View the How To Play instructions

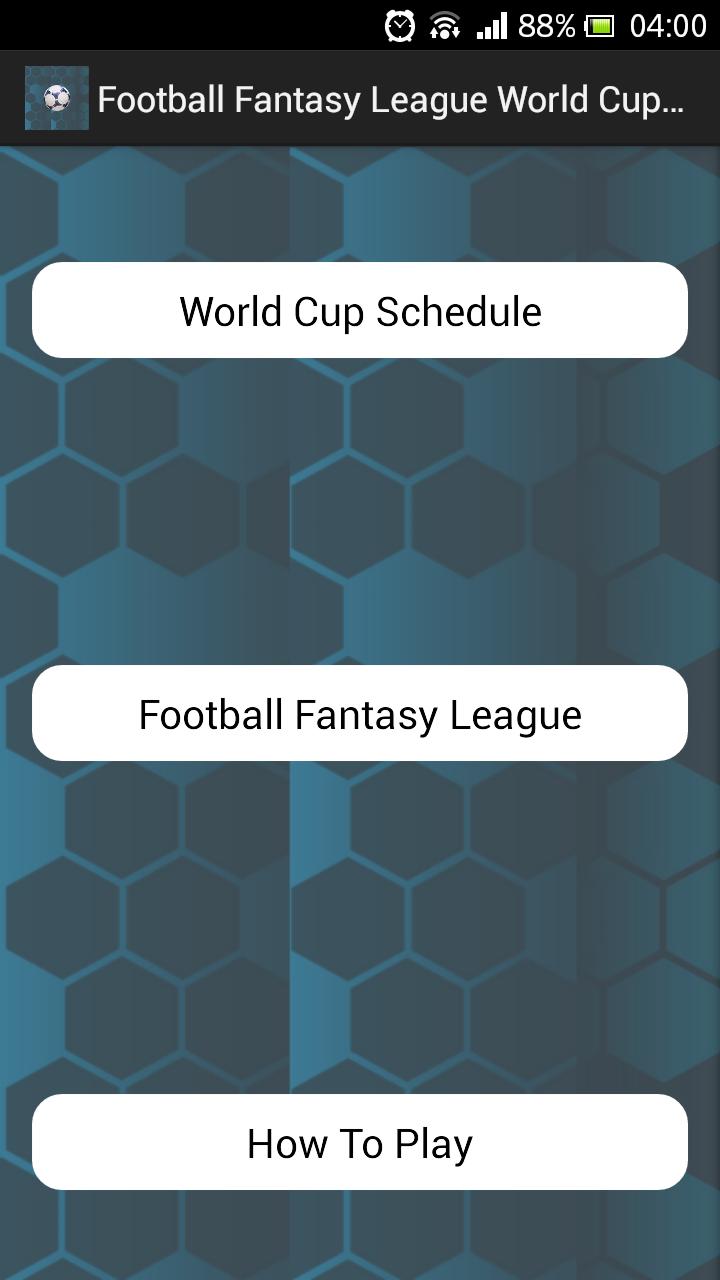tap(360, 1142)
